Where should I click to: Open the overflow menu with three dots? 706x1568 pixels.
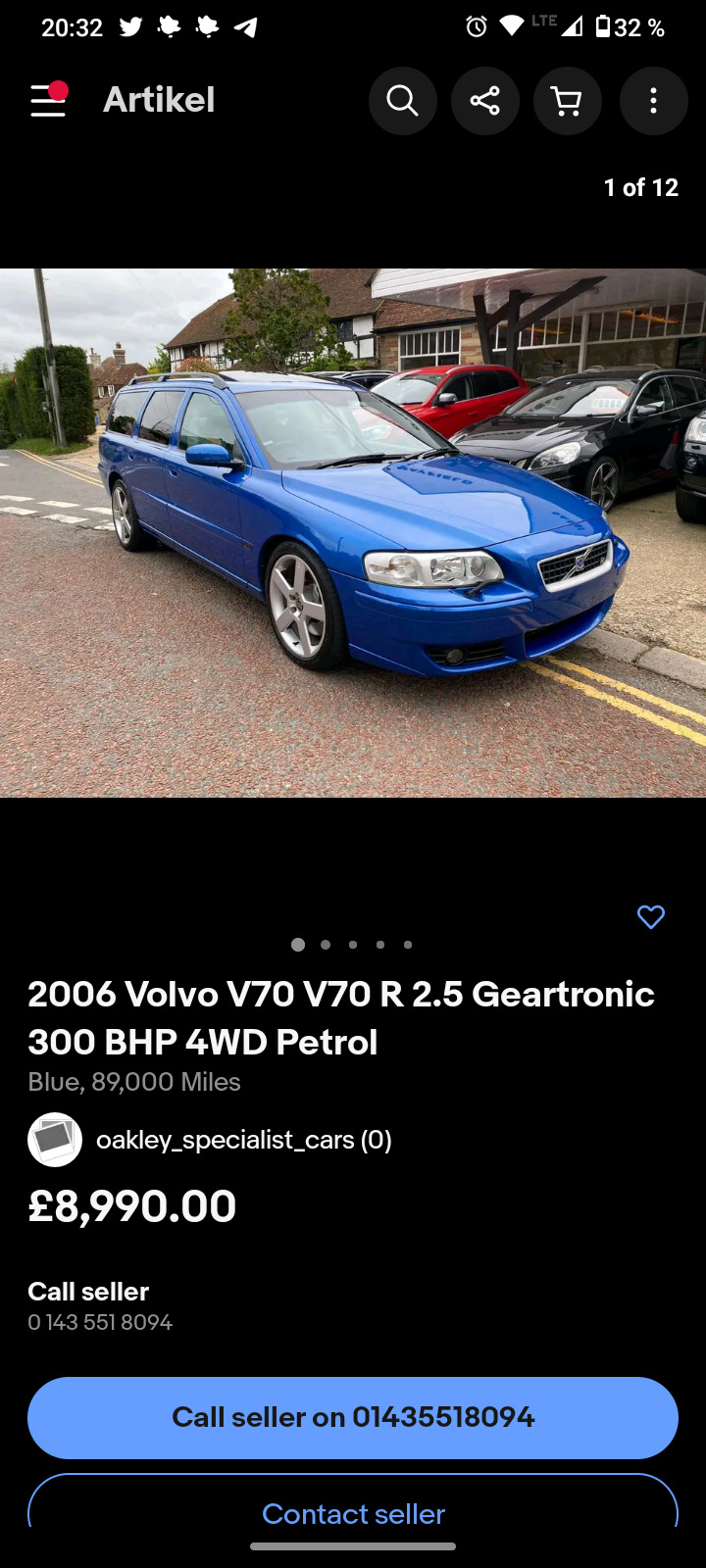[x=653, y=100]
